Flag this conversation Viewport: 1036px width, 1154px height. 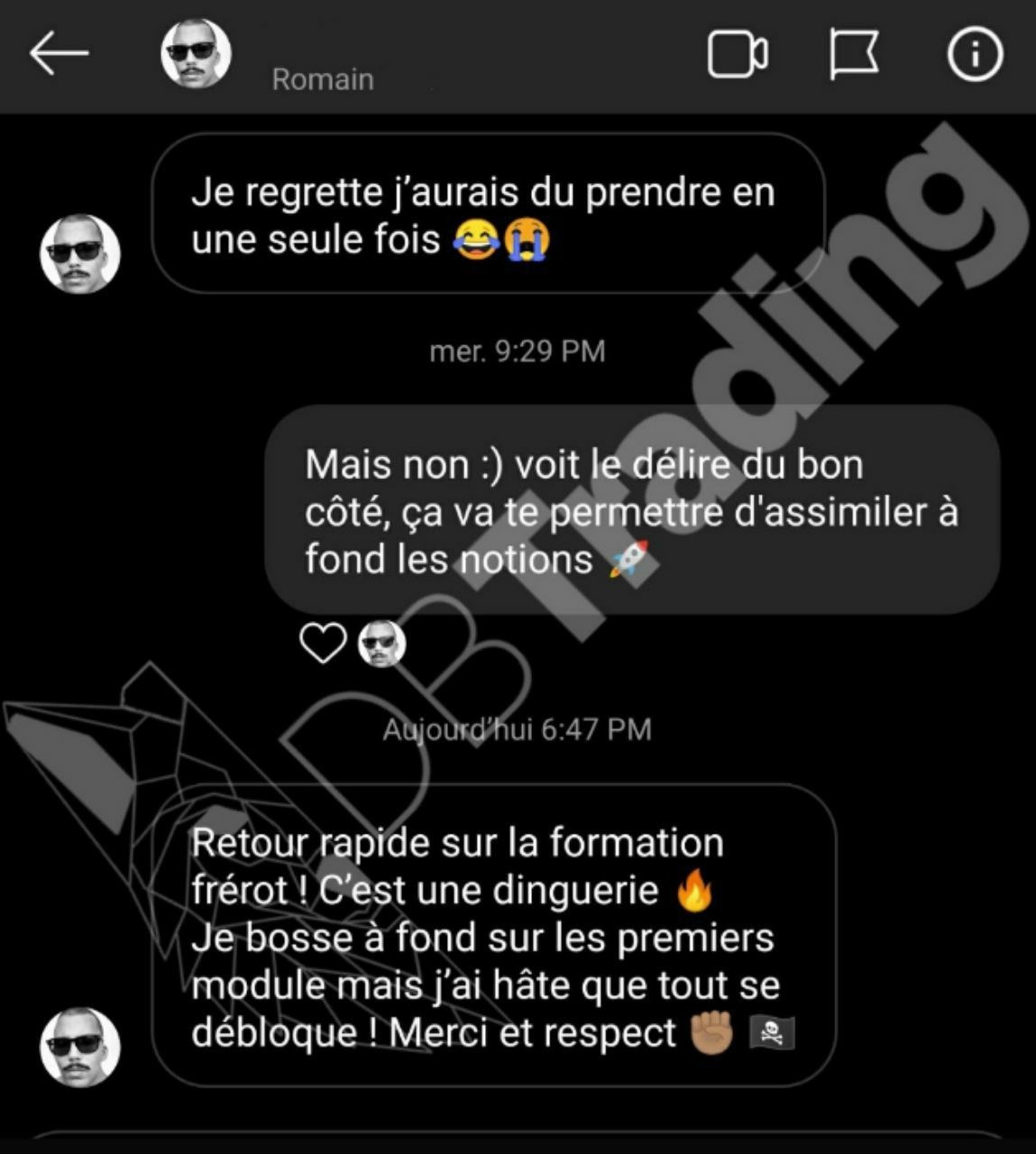853,55
